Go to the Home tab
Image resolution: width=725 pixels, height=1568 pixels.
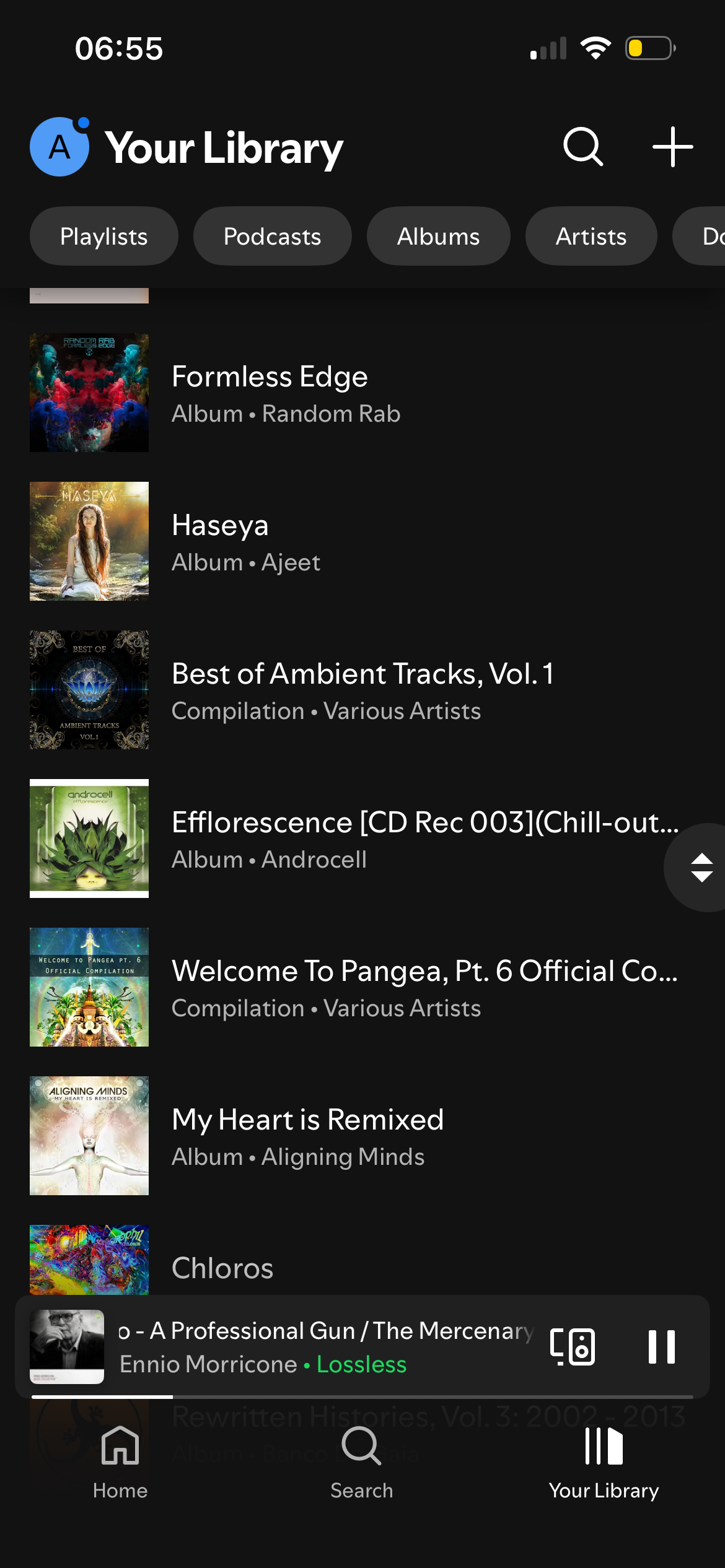pos(120,1461)
